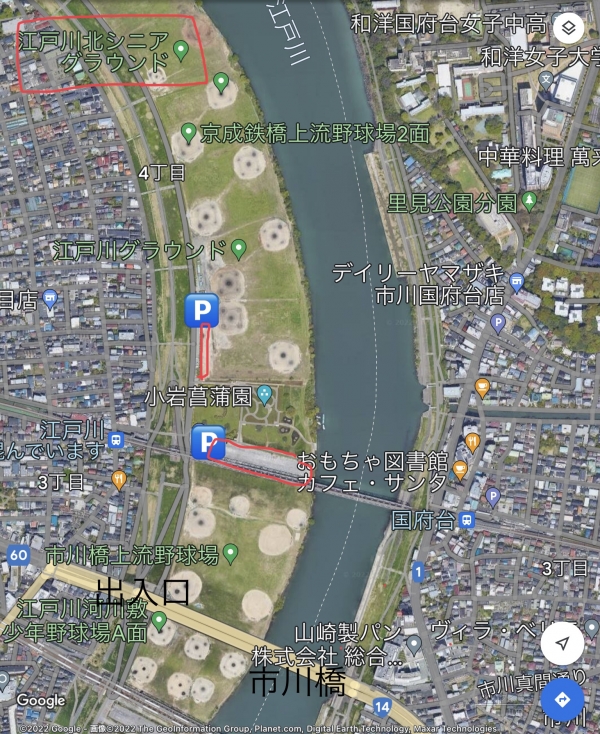Viewport: 600px width, 734px height.
Task: Select デイリーヤマザキ 市川国府台店 pin
Action: click(x=516, y=283)
